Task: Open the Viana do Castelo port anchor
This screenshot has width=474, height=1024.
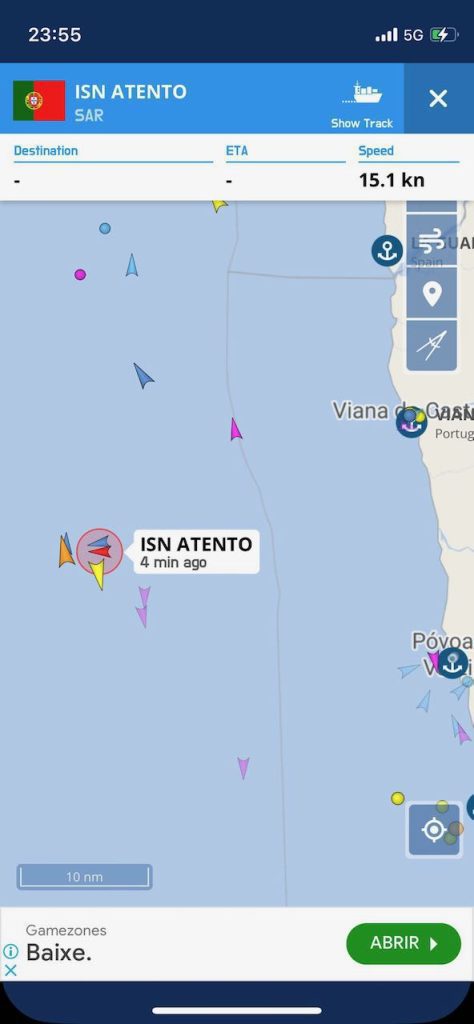Action: 411,423
